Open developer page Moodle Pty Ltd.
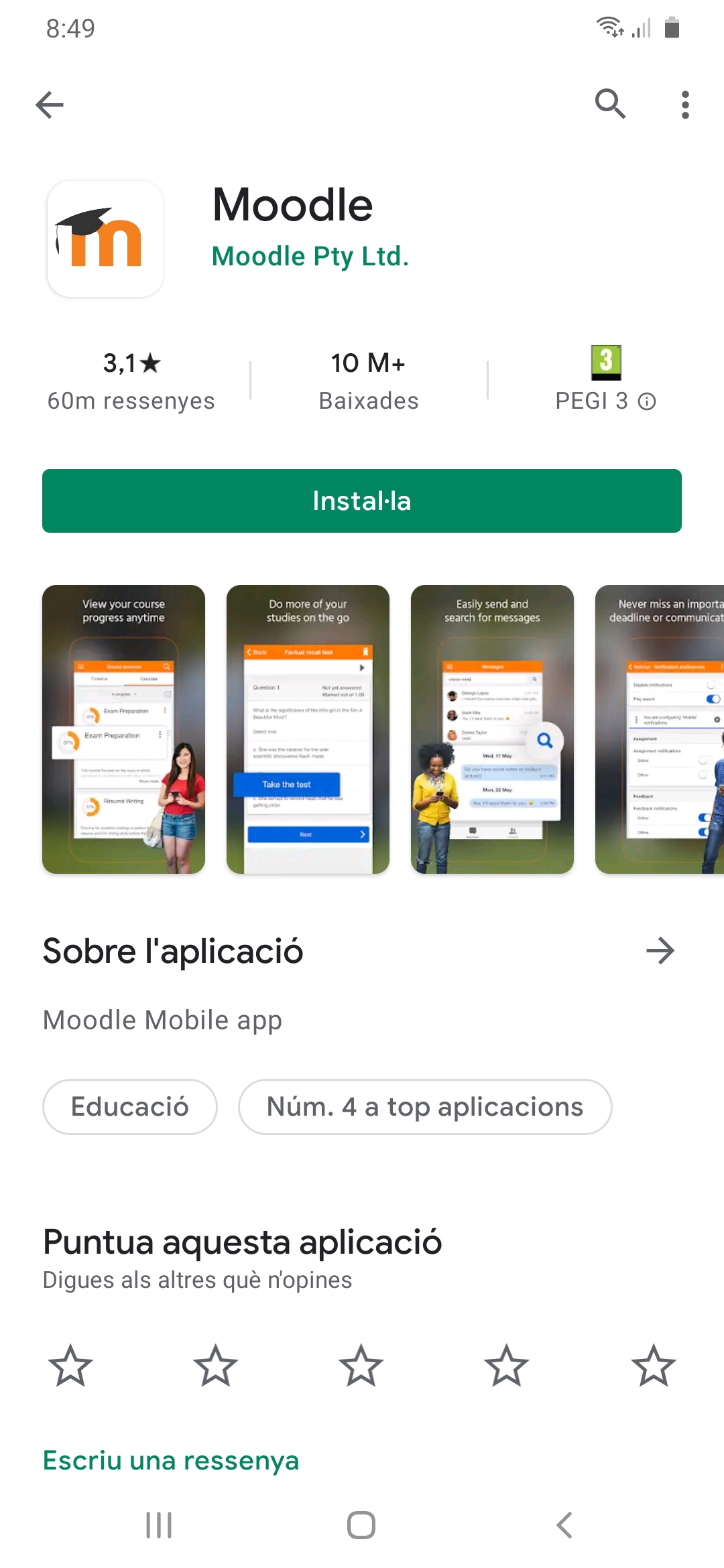This screenshot has width=724, height=1568. pyautogui.click(x=310, y=256)
